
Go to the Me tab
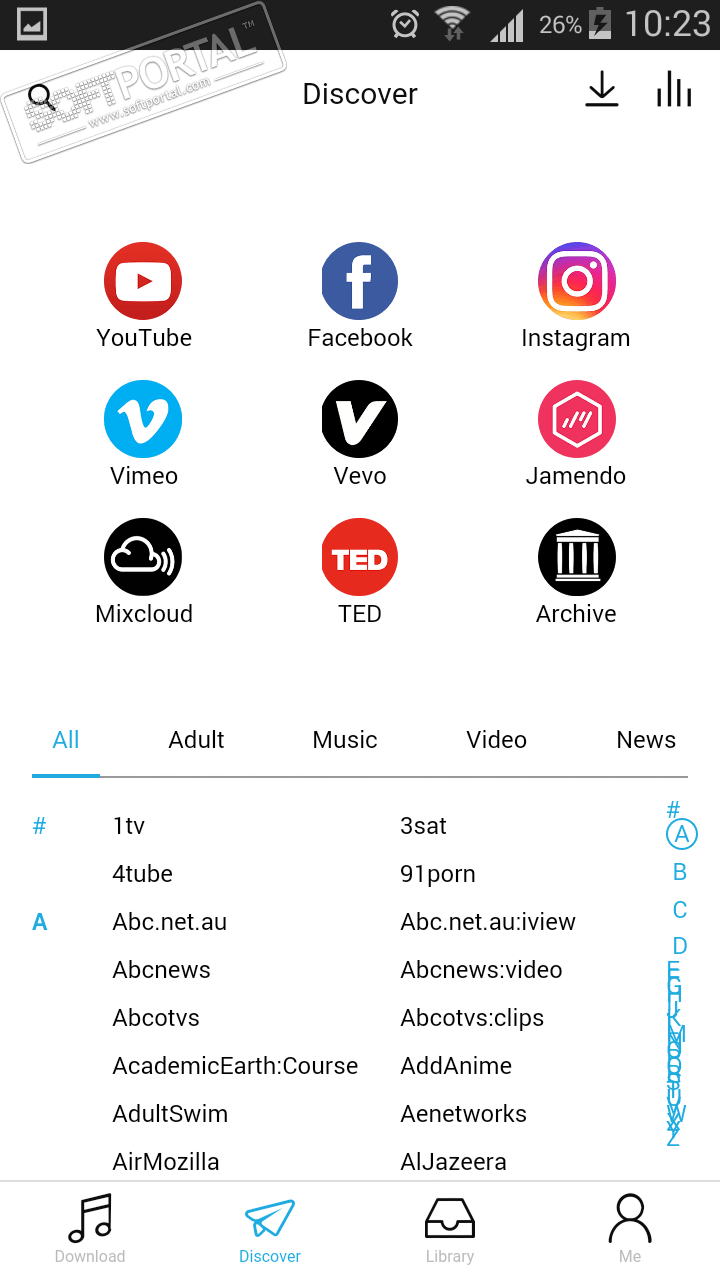point(630,1230)
